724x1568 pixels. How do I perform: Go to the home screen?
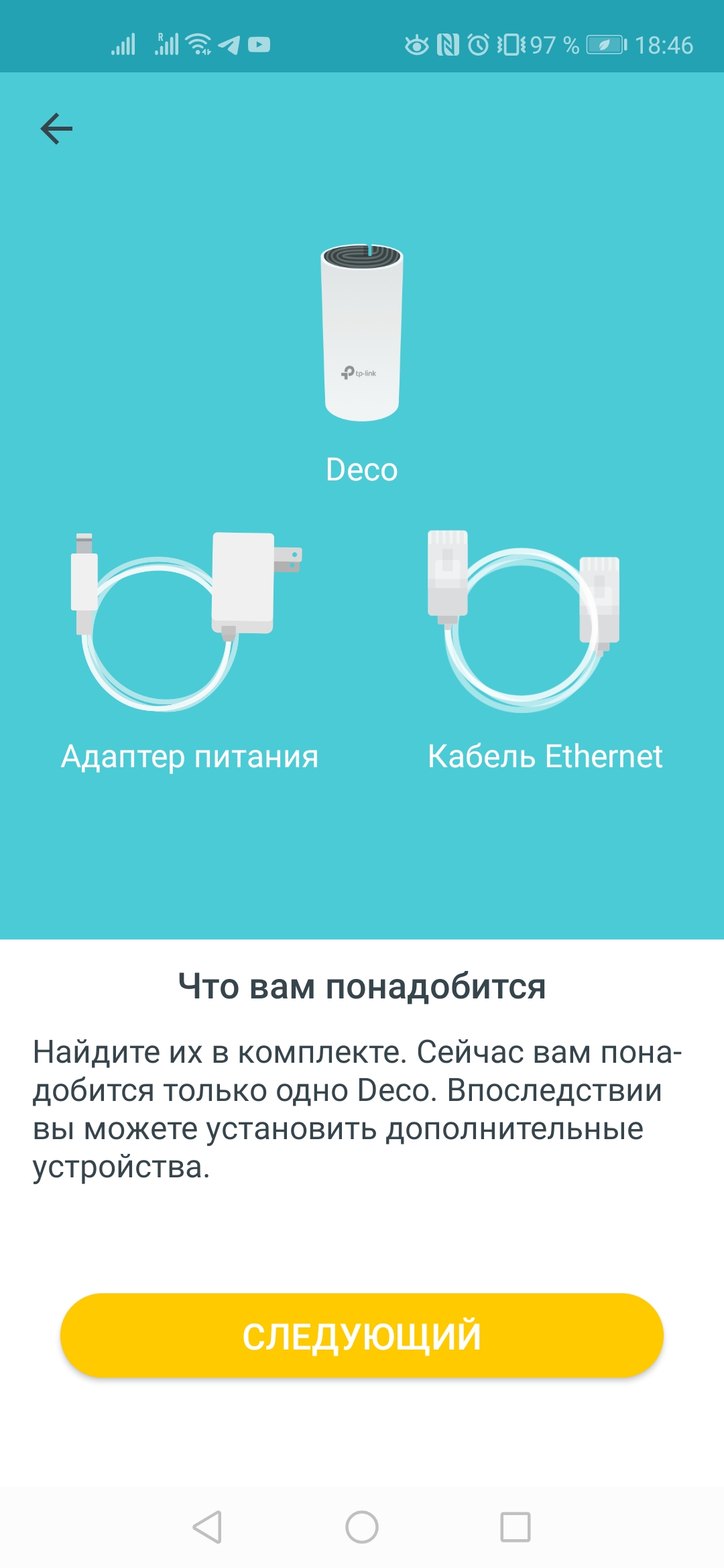click(x=362, y=1527)
